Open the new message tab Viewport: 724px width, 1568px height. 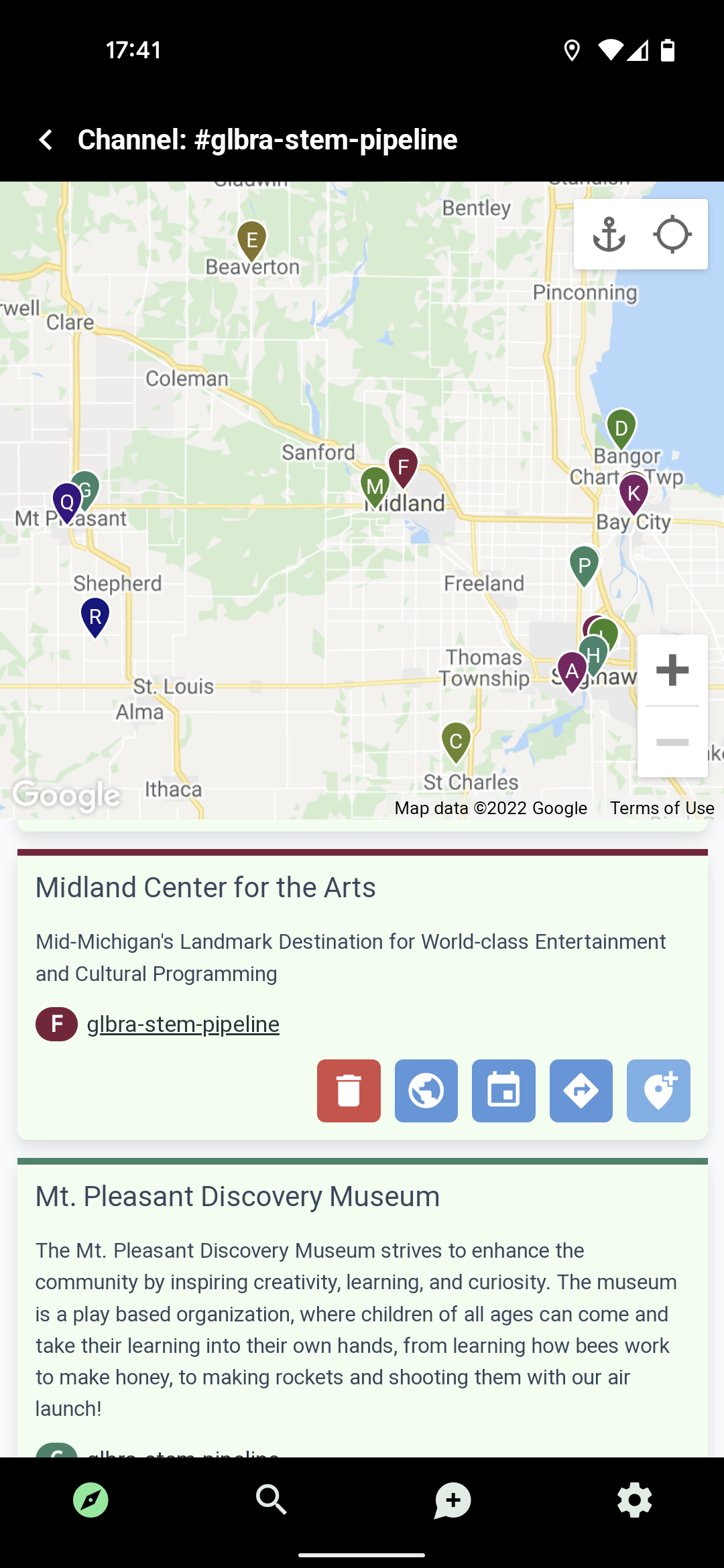452,1500
